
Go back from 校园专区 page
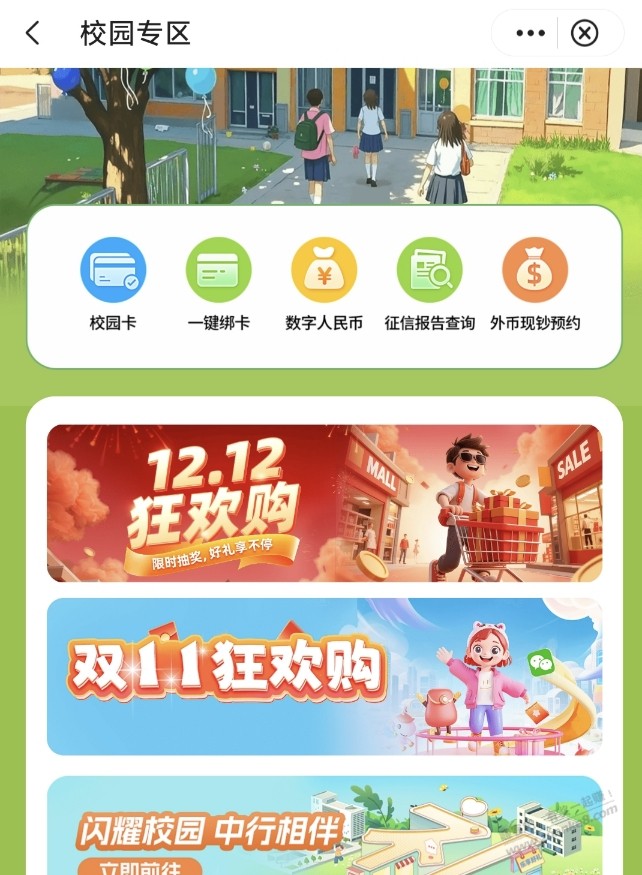33,33
